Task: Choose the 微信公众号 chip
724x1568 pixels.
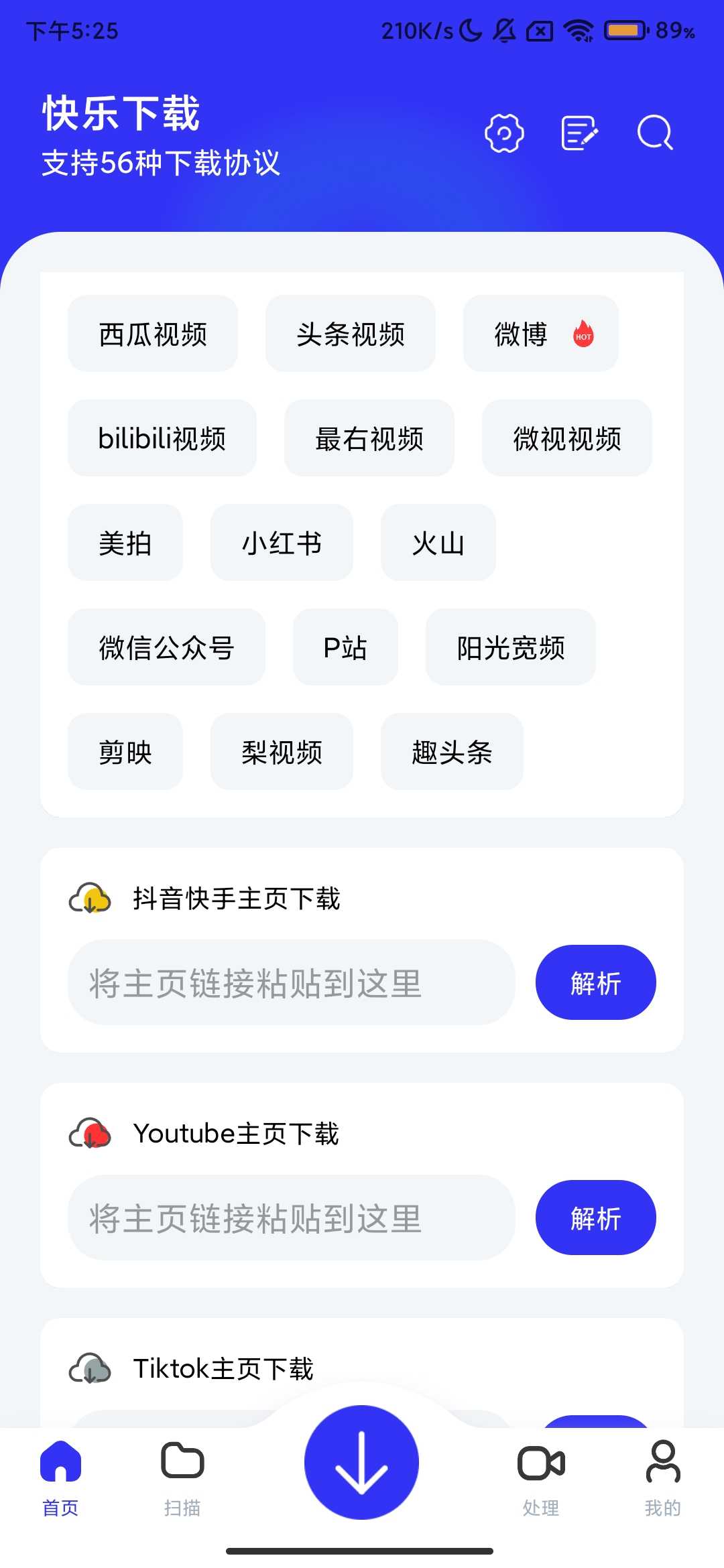Action: 166,647
